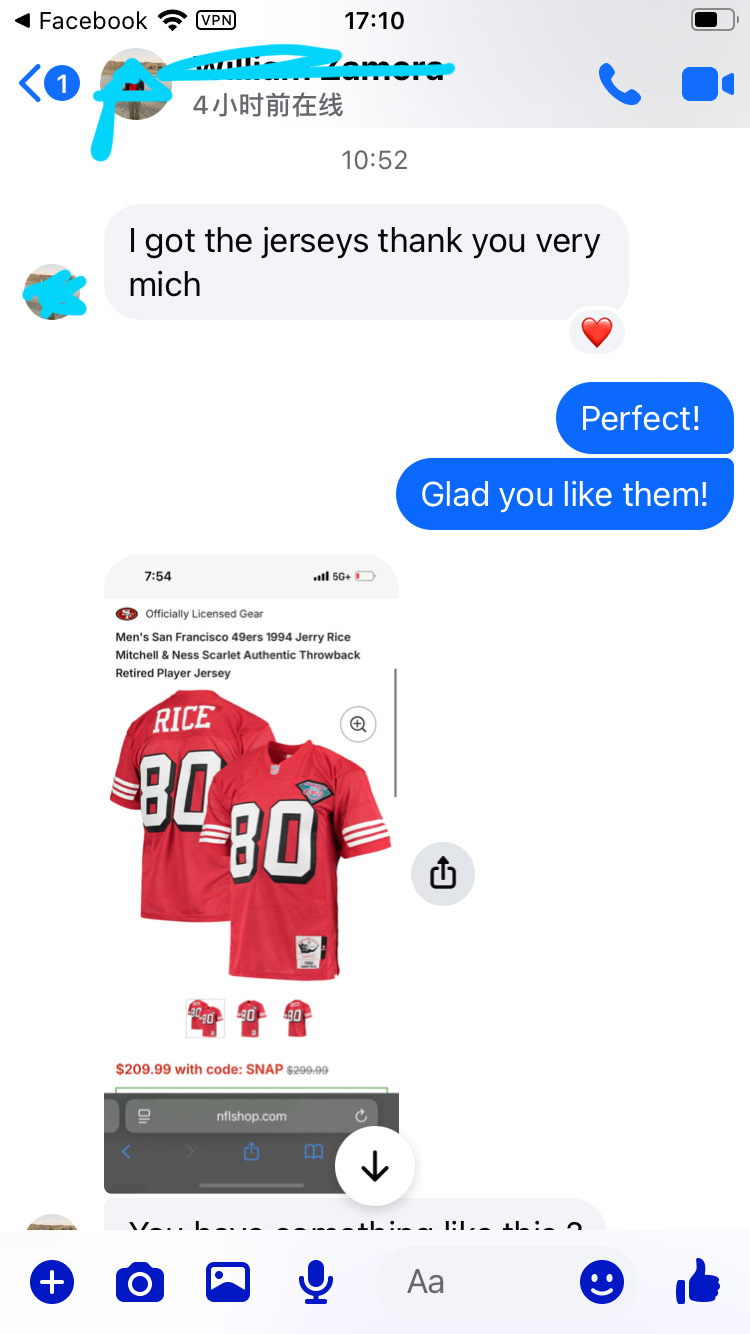750x1334 pixels.
Task: Jump to the latest messages
Action: (x=374, y=1165)
